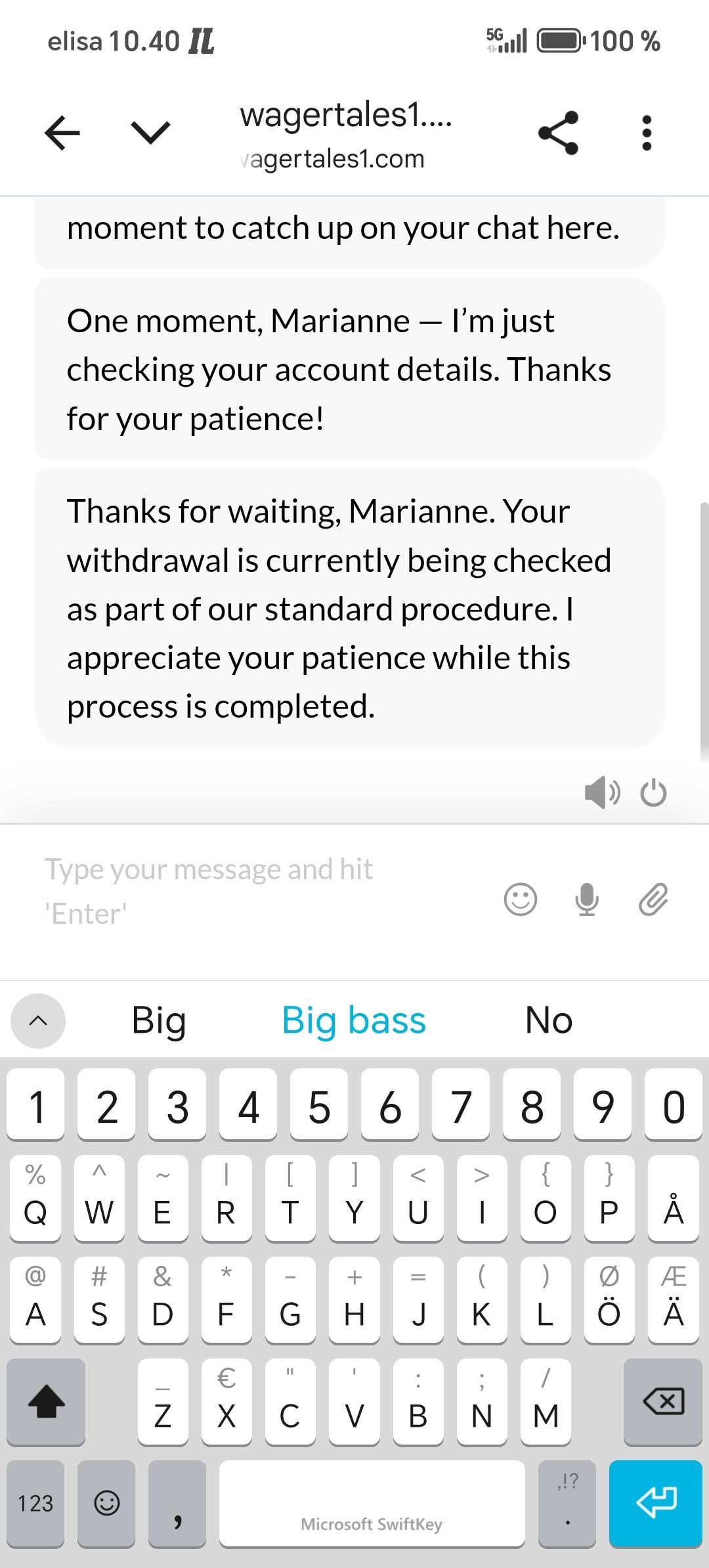Record a voice message with the microphone
Viewport: 709px width, 1568px height.
[587, 899]
